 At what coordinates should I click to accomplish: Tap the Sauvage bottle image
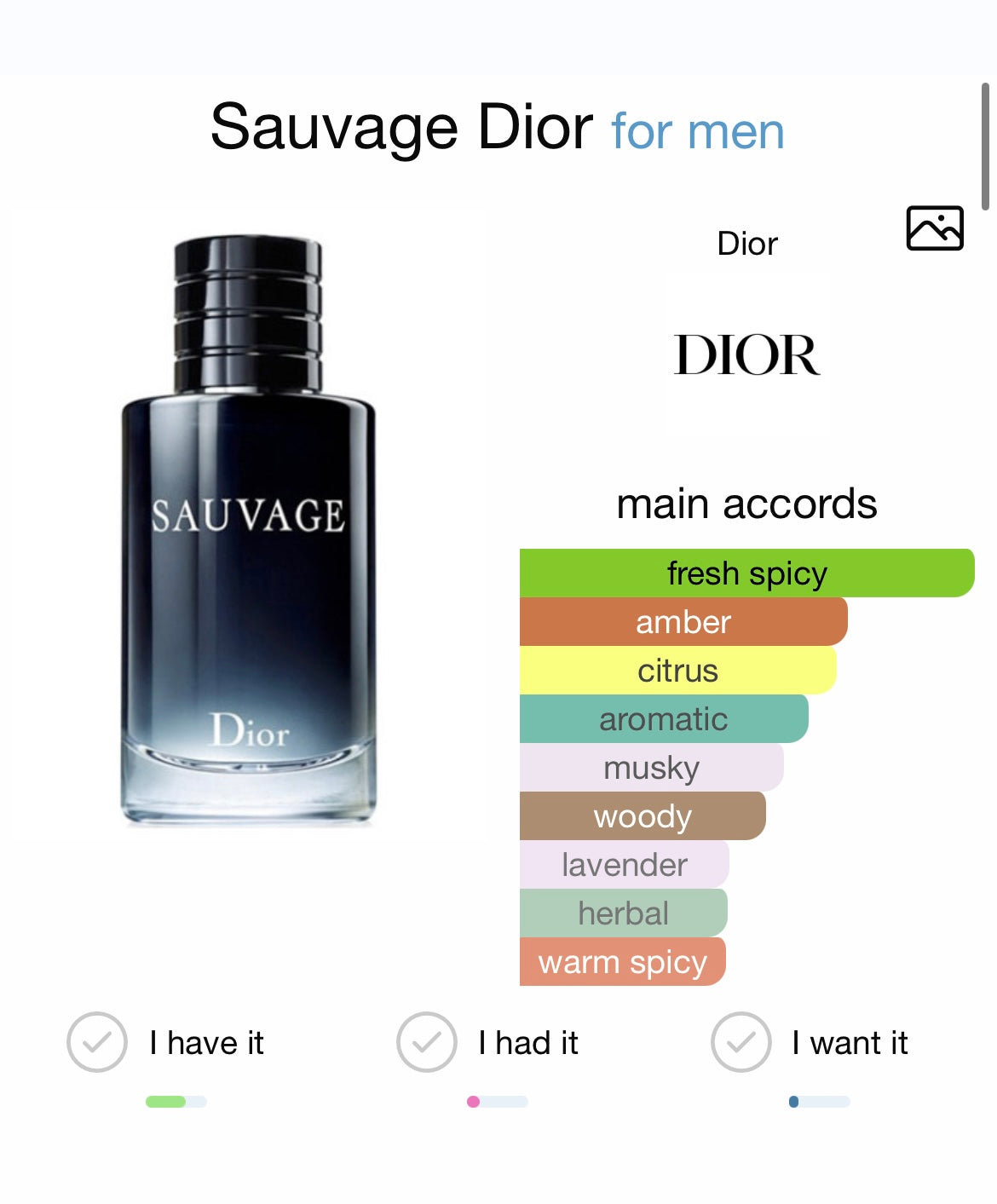tap(248, 528)
